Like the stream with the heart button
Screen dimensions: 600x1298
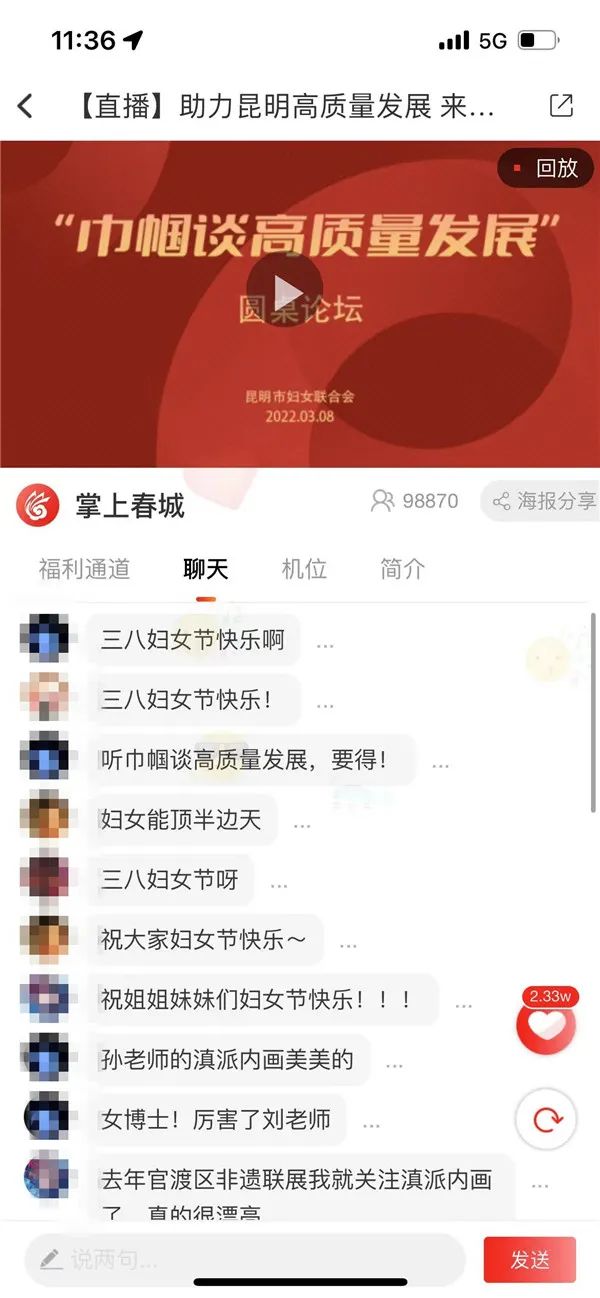[546, 1024]
